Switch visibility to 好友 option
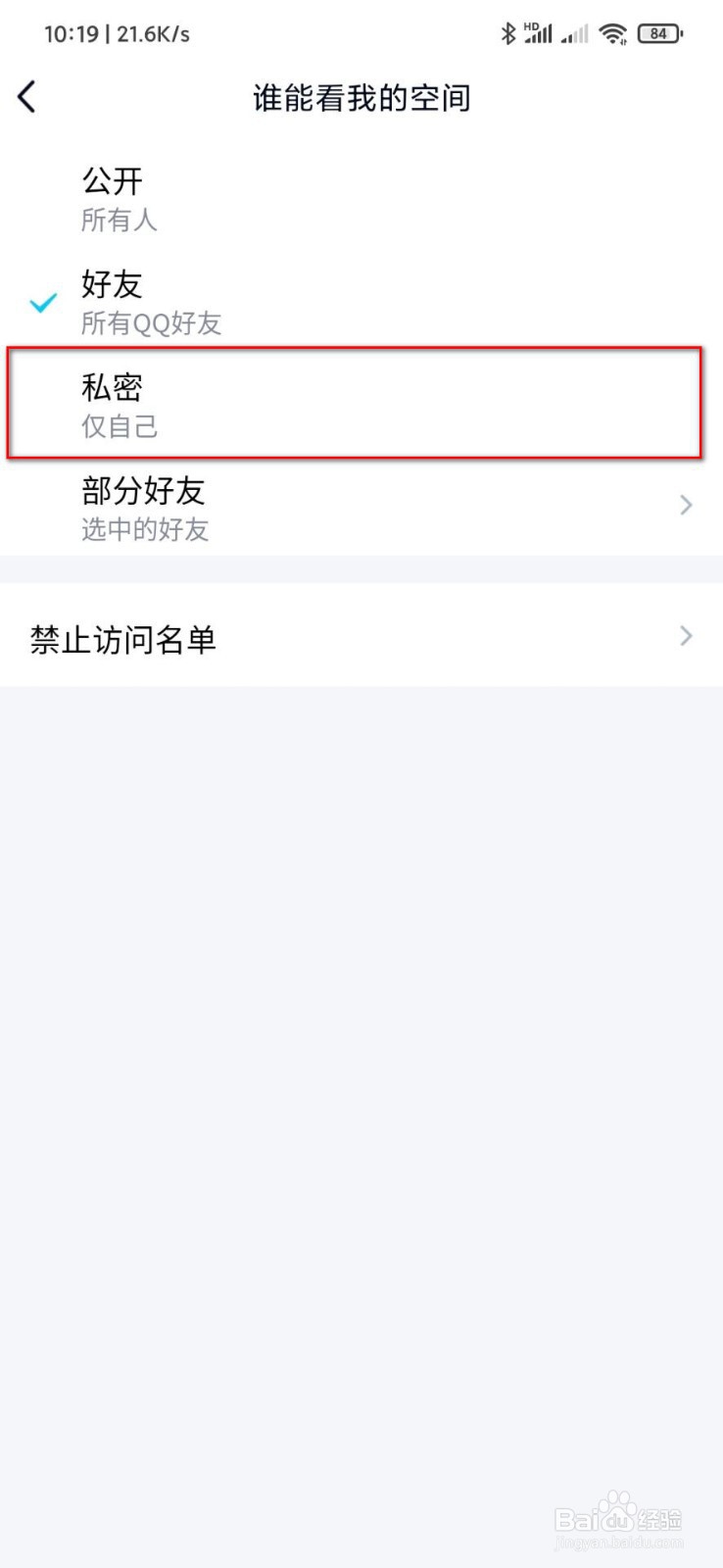Viewport: 723px width, 1568px height. pos(113,285)
